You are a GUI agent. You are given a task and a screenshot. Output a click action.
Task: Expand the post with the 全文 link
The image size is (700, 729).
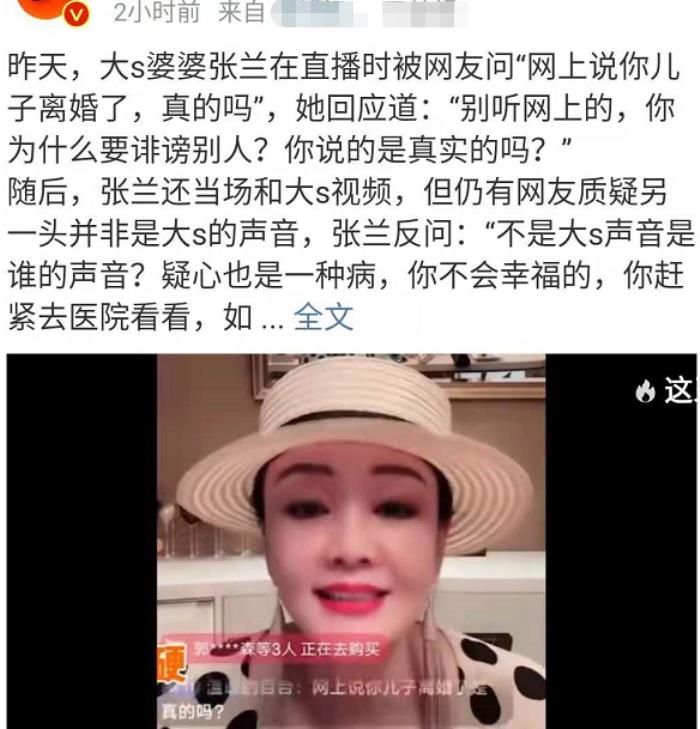coord(323,317)
